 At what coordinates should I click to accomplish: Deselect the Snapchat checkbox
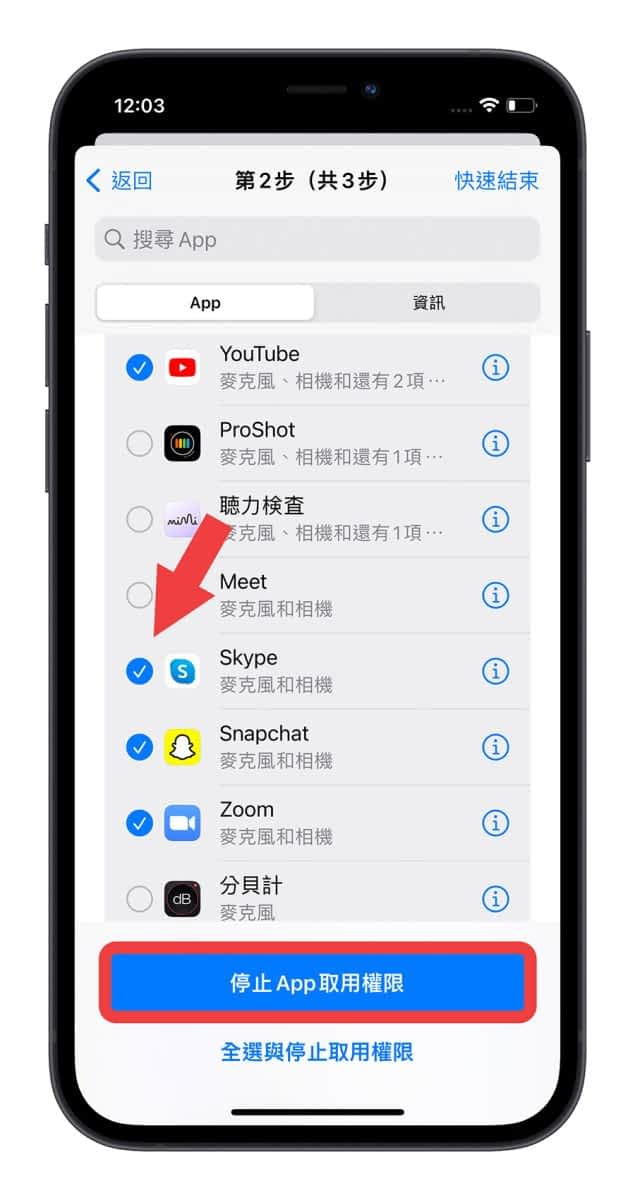click(x=140, y=747)
